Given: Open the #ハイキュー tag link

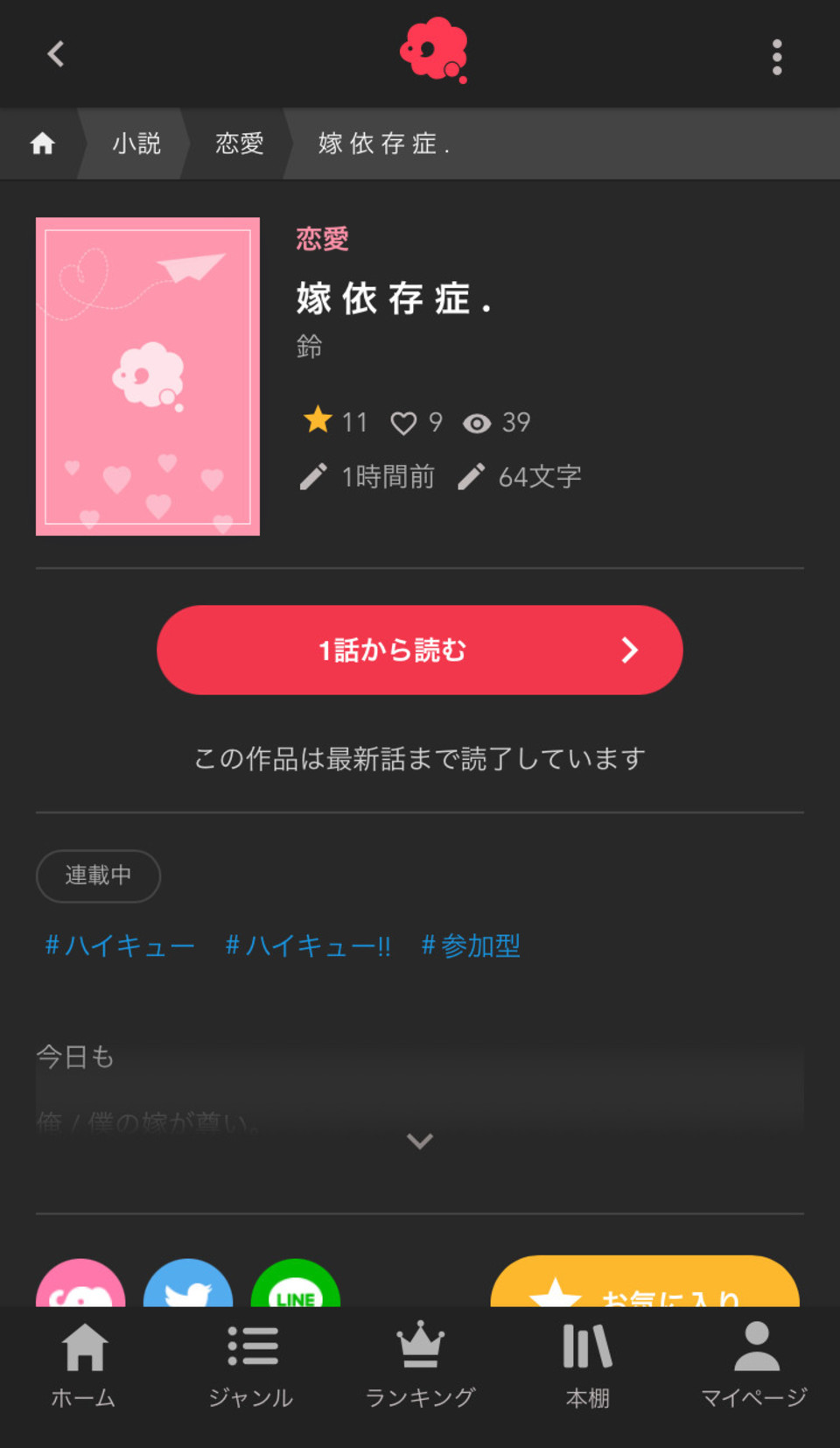Looking at the screenshot, I should [119, 945].
